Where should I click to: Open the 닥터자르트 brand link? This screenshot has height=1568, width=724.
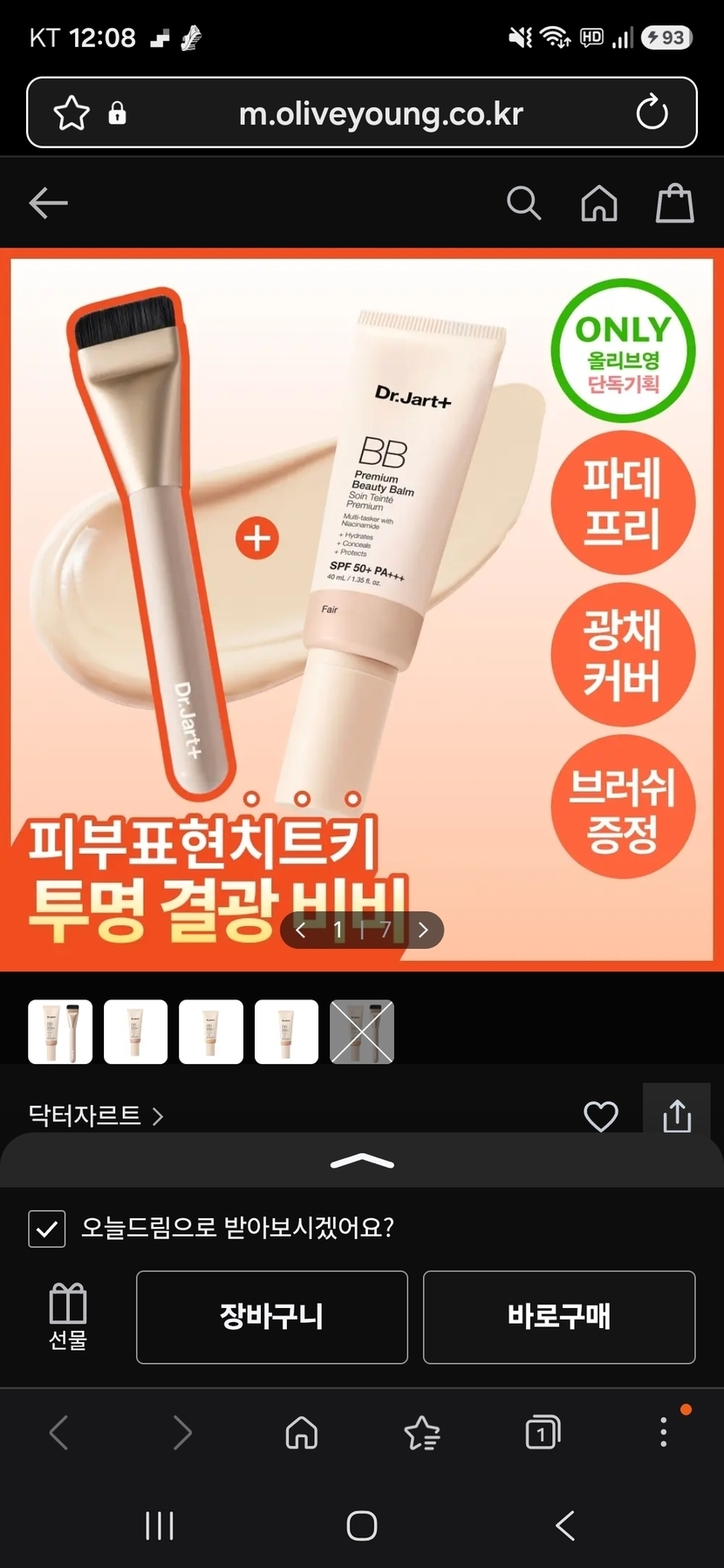[x=96, y=1115]
